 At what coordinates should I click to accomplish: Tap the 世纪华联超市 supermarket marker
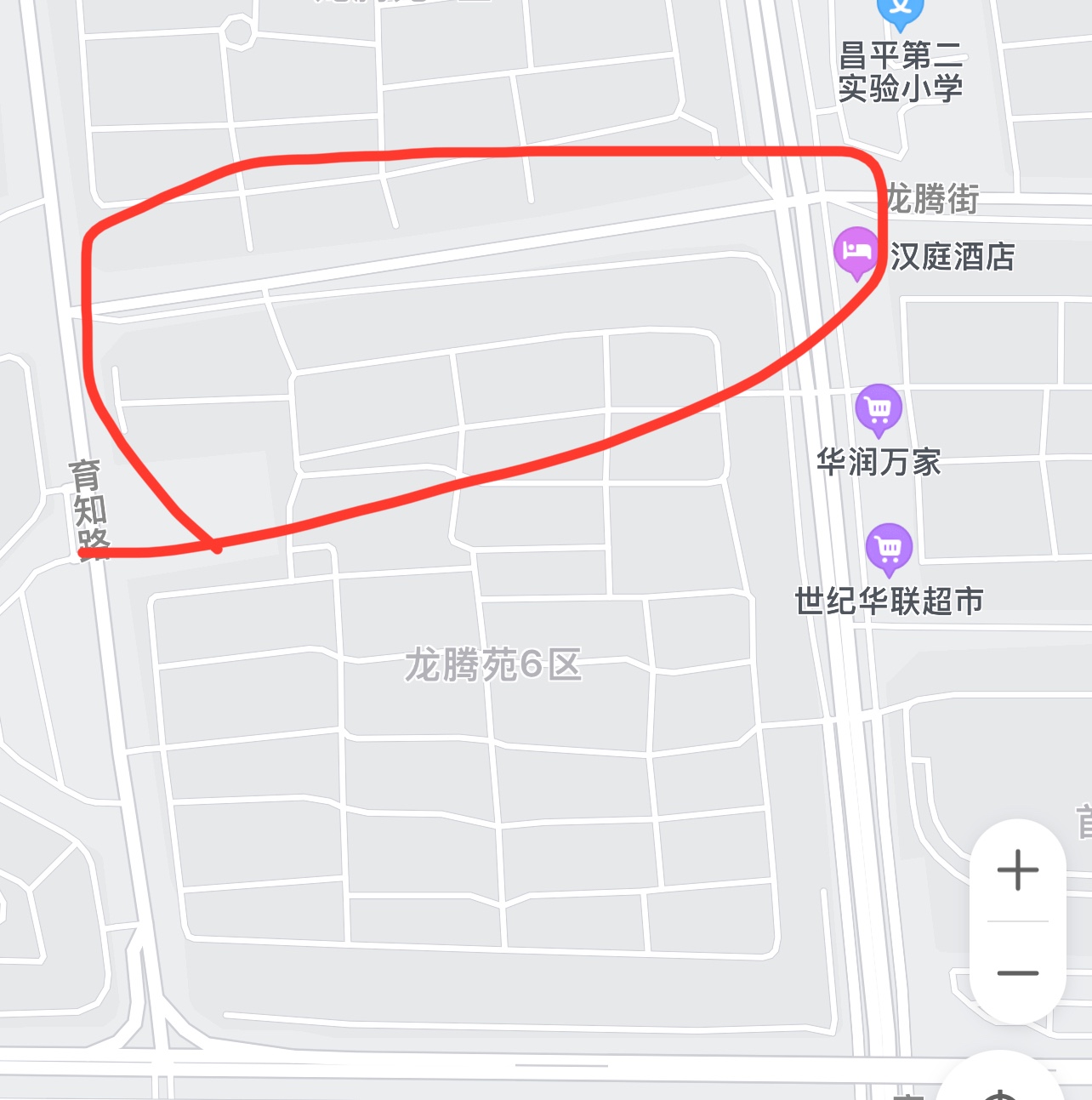(889, 548)
